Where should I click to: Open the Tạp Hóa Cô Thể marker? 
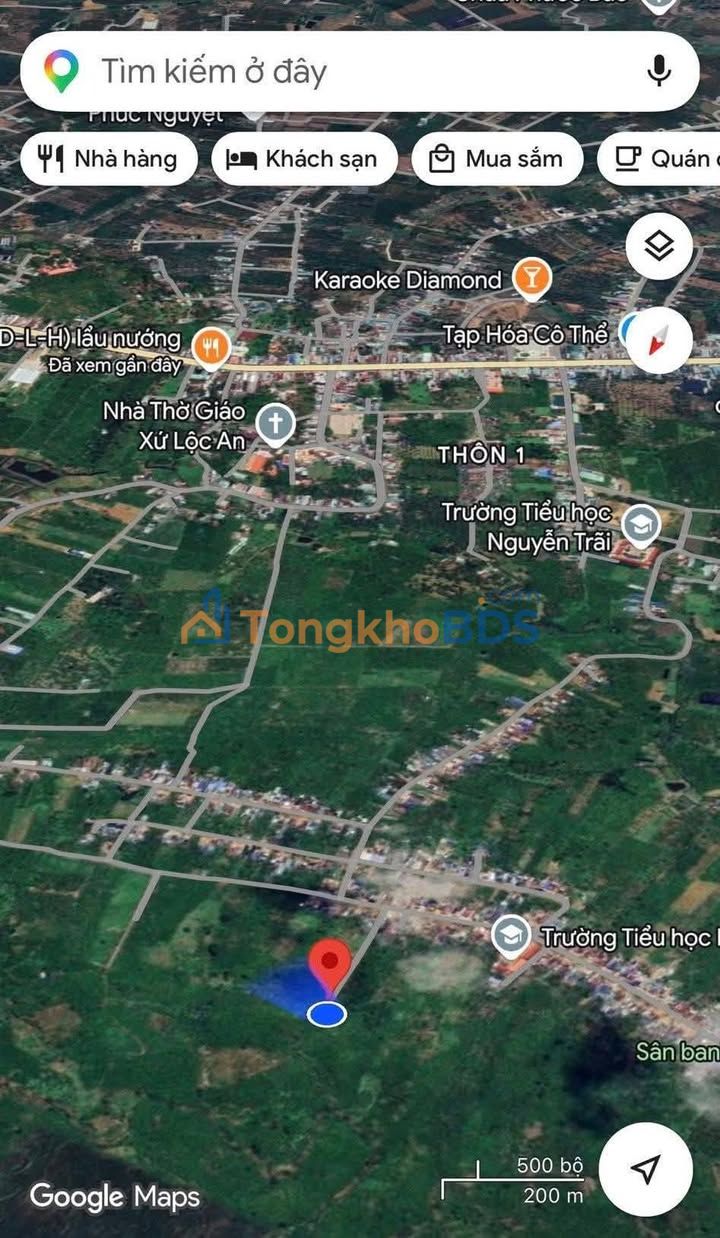click(630, 330)
